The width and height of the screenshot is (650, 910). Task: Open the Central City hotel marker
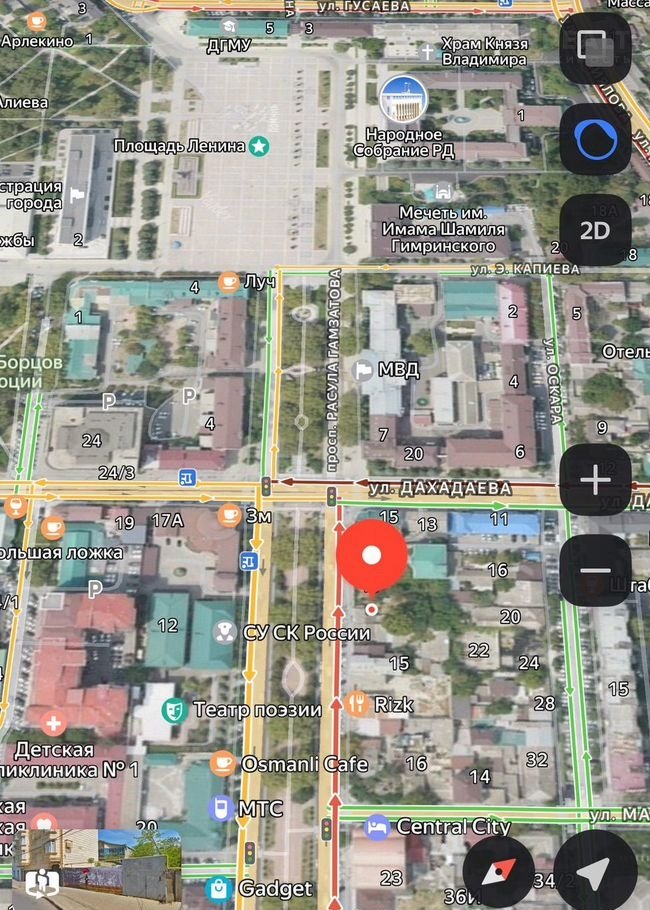tap(377, 827)
